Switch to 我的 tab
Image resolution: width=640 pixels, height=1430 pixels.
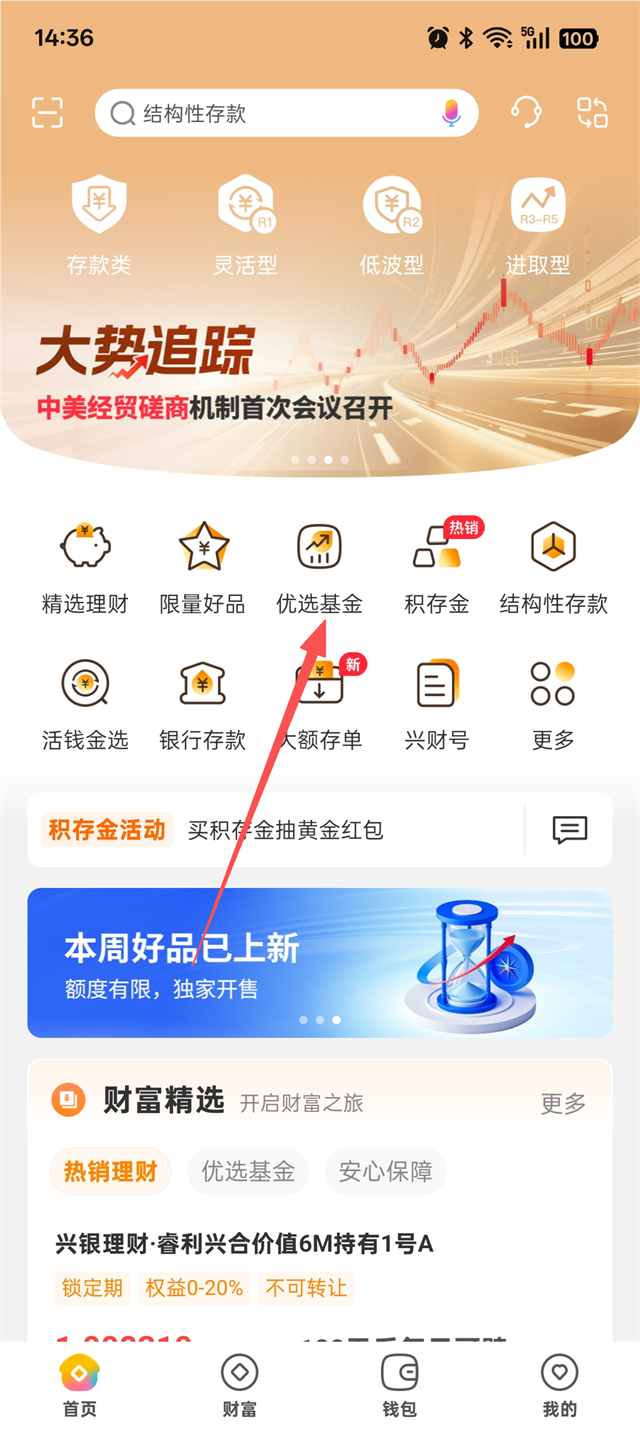click(x=559, y=1386)
